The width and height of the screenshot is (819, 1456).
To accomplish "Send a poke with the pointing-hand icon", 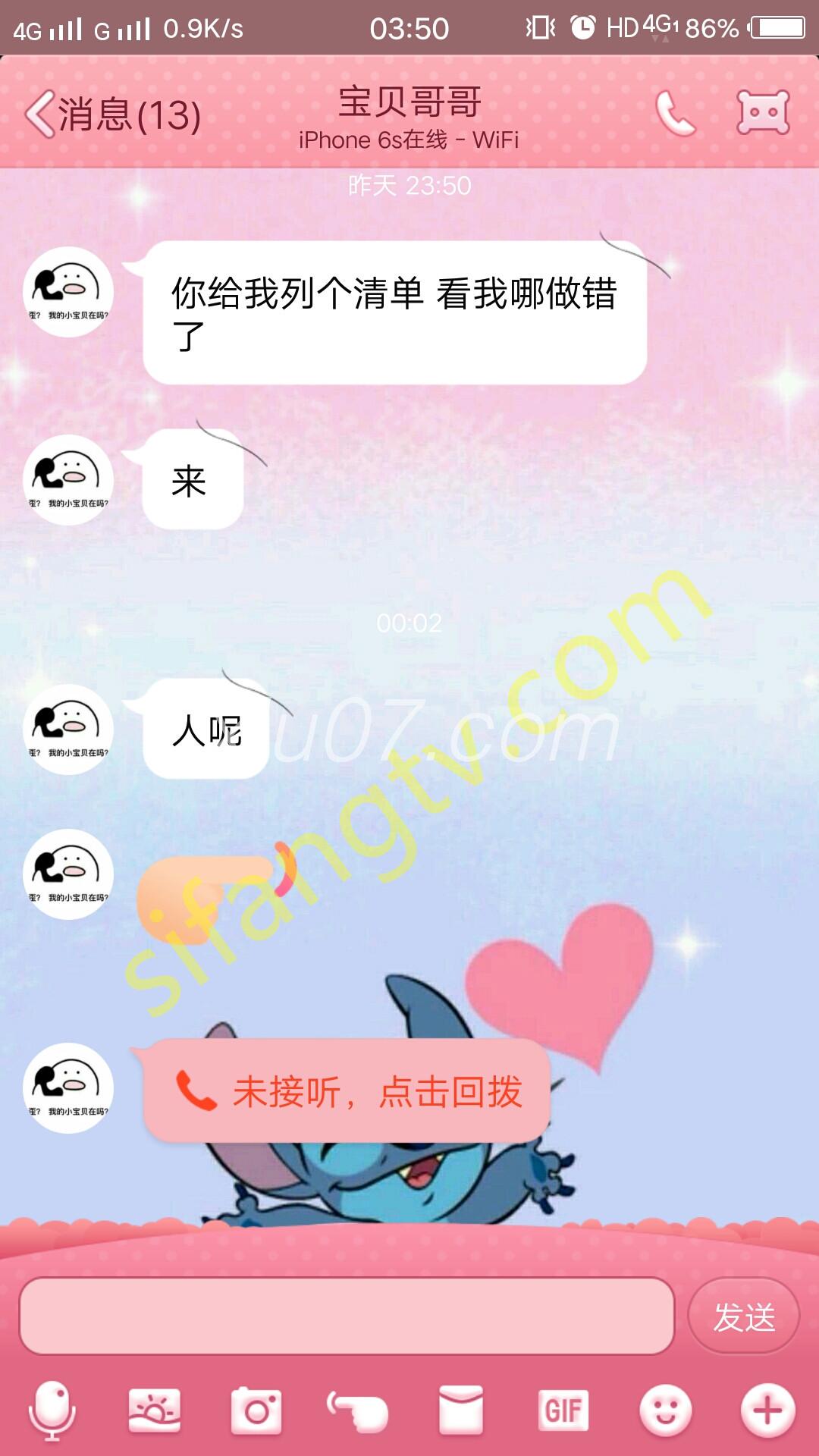I will (358, 1410).
